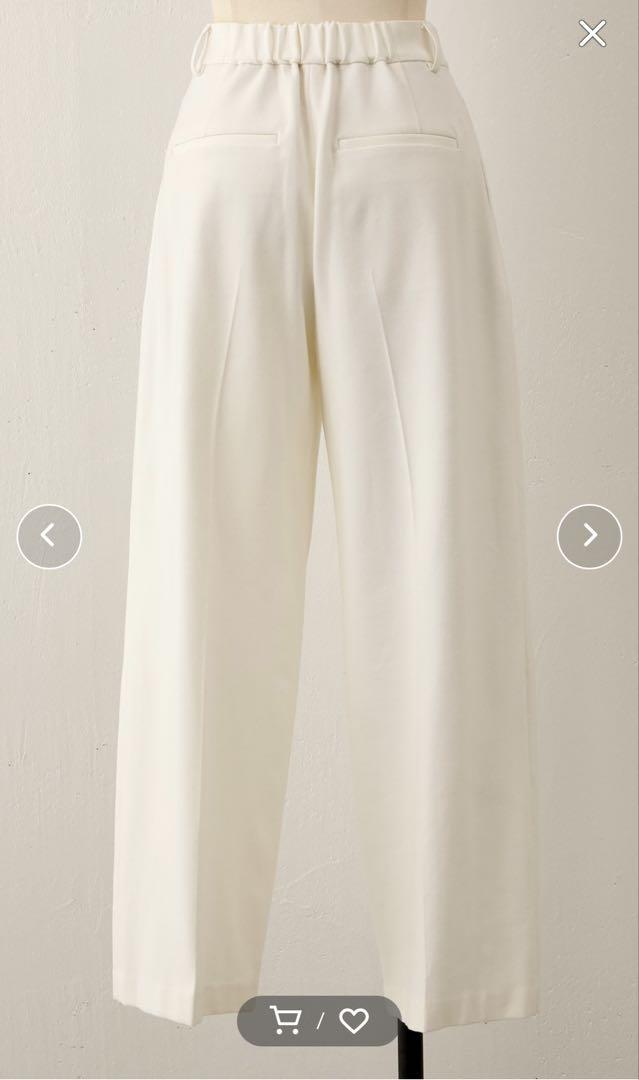Go to the previous product photo
Image resolution: width=639 pixels, height=1080 pixels.
[49, 537]
